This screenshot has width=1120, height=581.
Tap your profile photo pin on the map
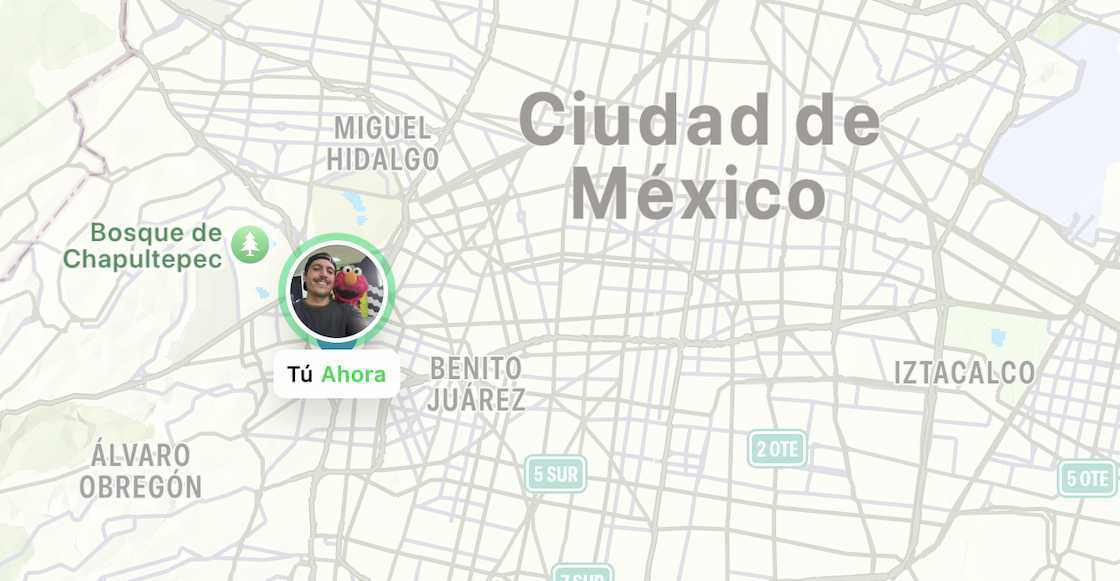coord(337,292)
